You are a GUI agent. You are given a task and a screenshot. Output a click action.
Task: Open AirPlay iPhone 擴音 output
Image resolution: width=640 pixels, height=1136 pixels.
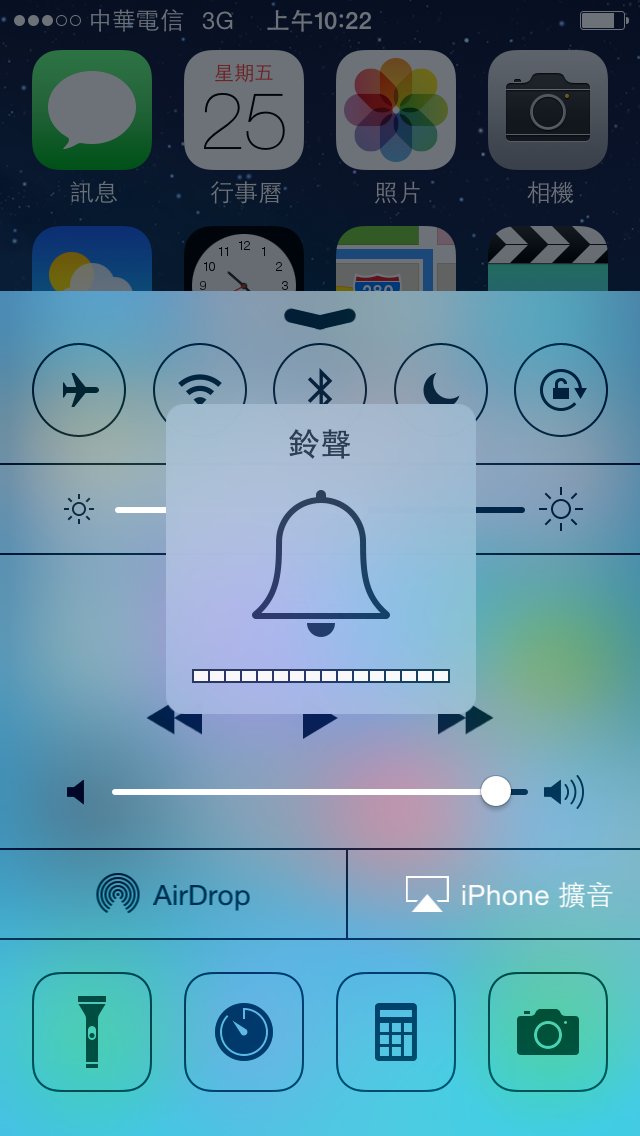(x=508, y=895)
